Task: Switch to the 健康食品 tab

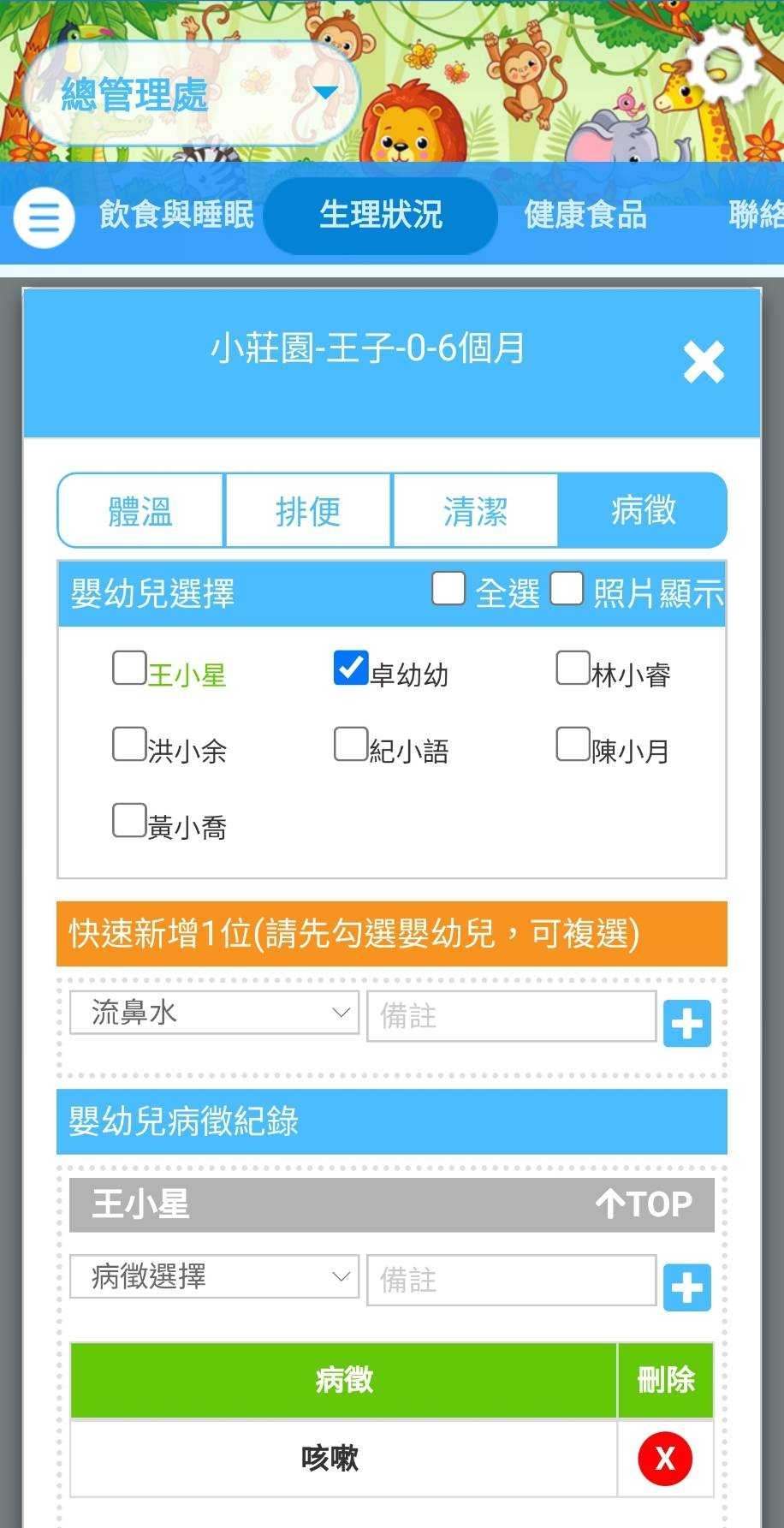Action: pos(585,215)
